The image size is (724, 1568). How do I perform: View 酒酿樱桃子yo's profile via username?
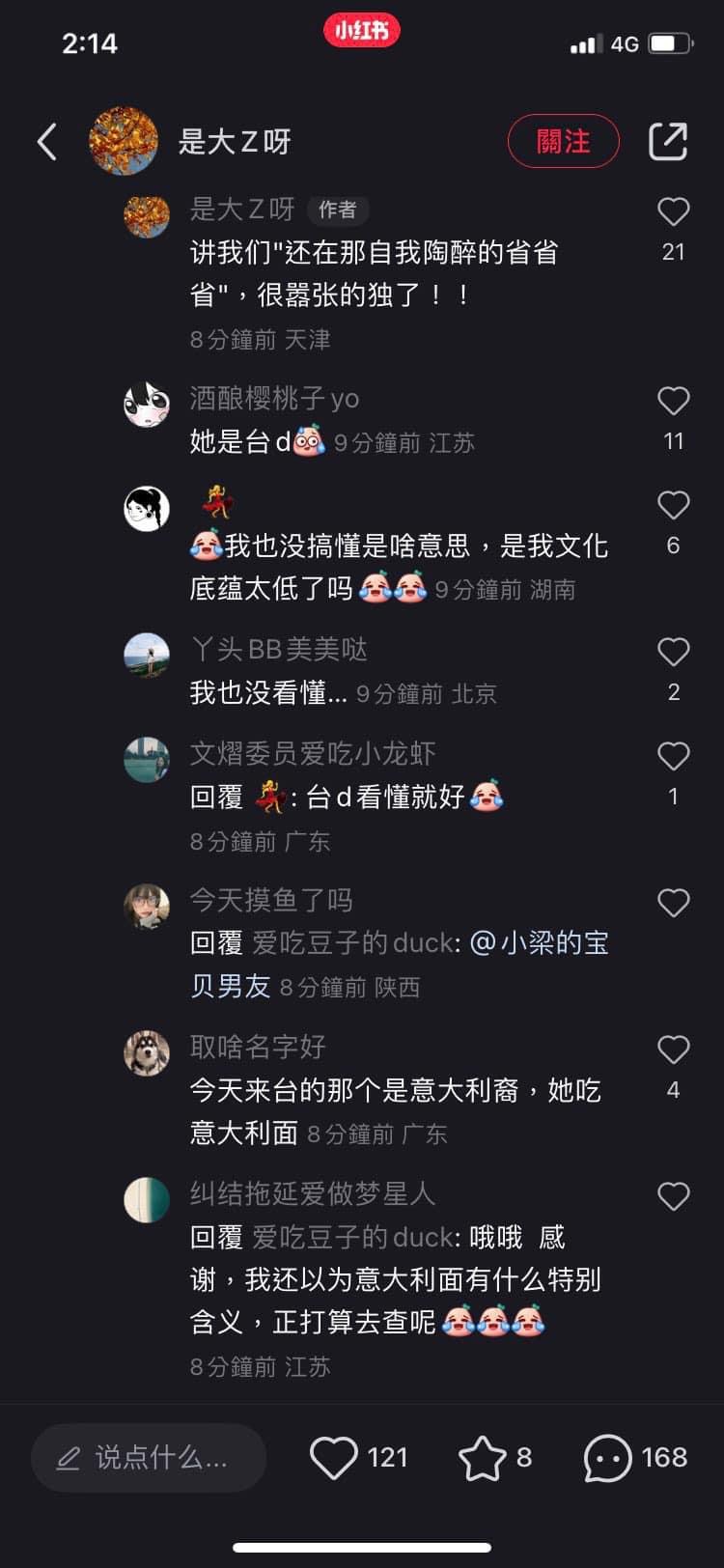click(274, 399)
